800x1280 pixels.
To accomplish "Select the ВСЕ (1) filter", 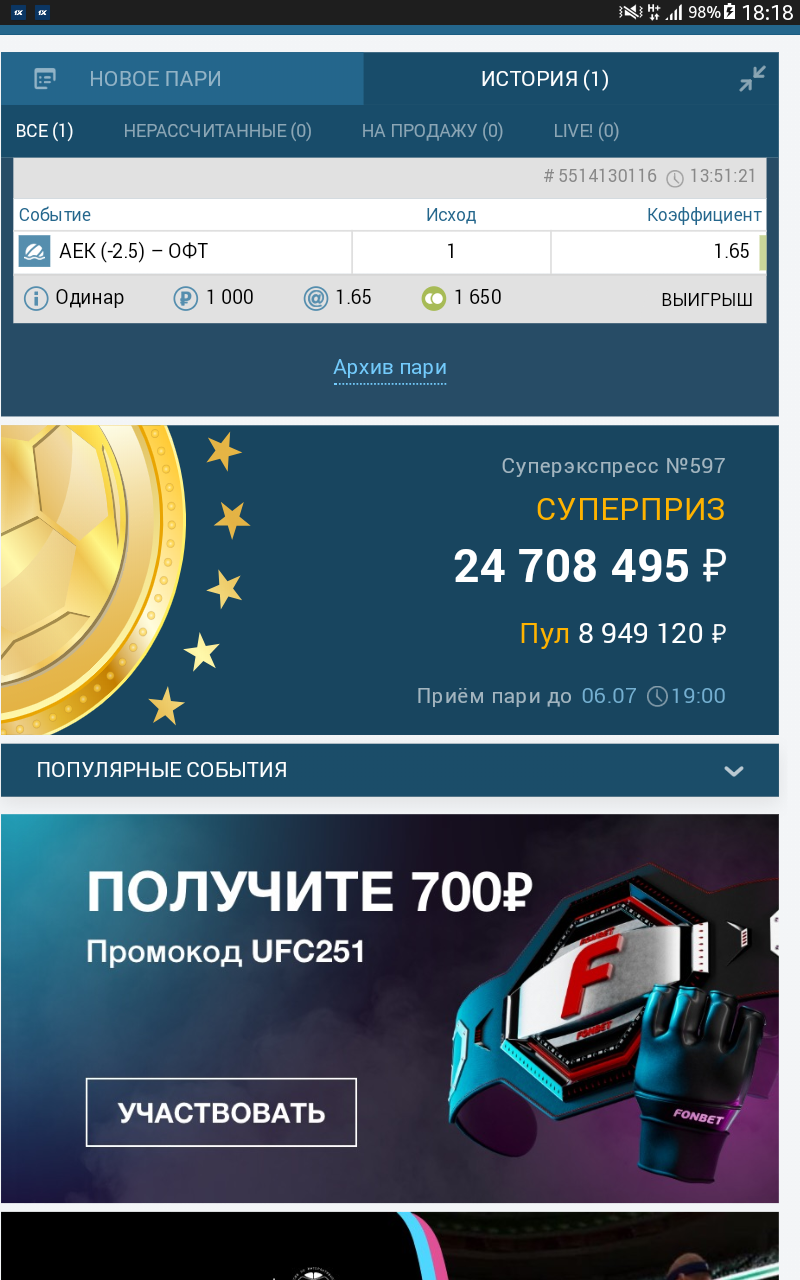I will click(44, 131).
